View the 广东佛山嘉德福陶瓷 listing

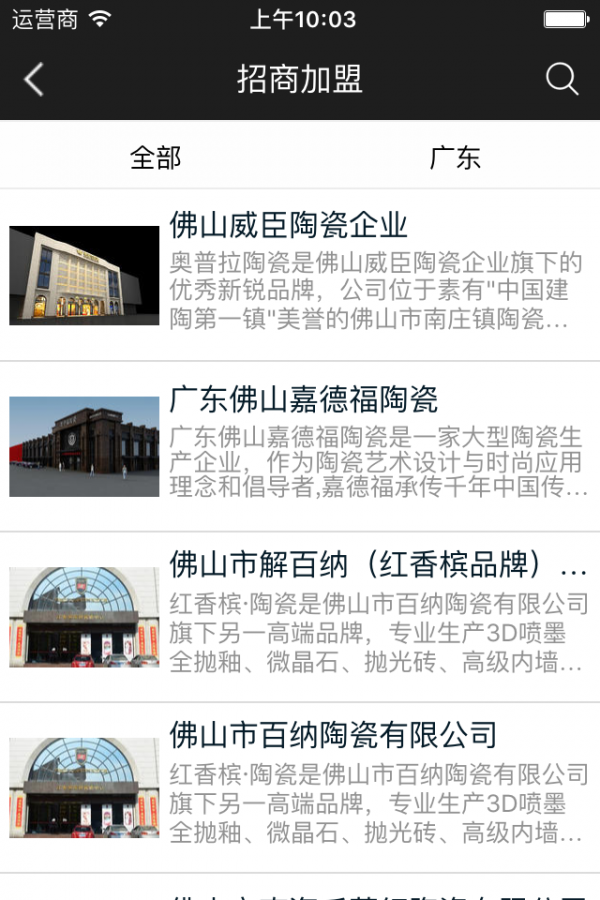coord(300,446)
